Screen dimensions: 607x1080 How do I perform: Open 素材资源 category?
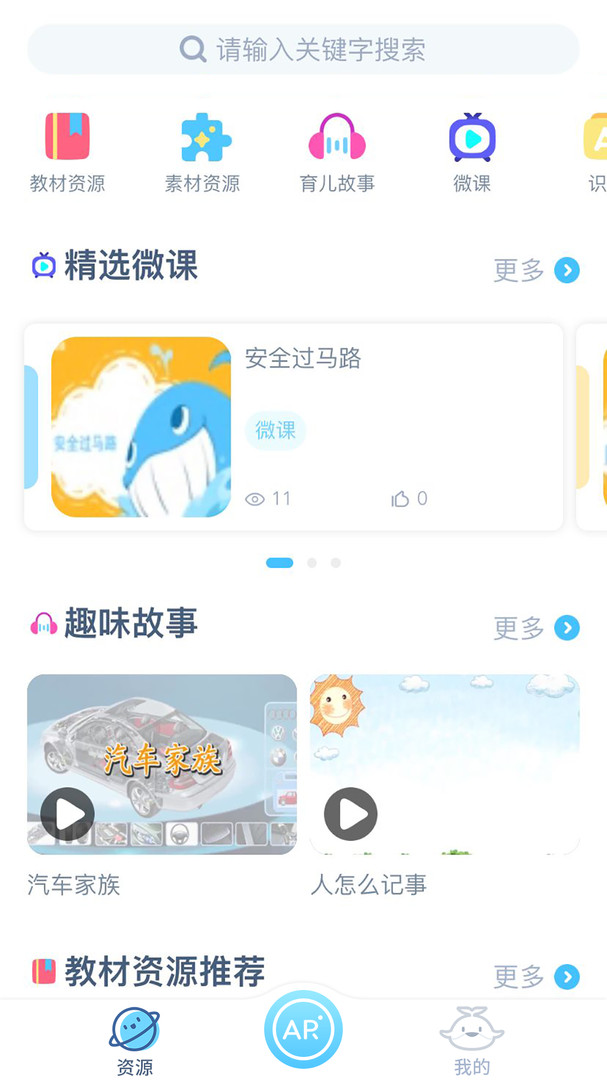tap(203, 152)
